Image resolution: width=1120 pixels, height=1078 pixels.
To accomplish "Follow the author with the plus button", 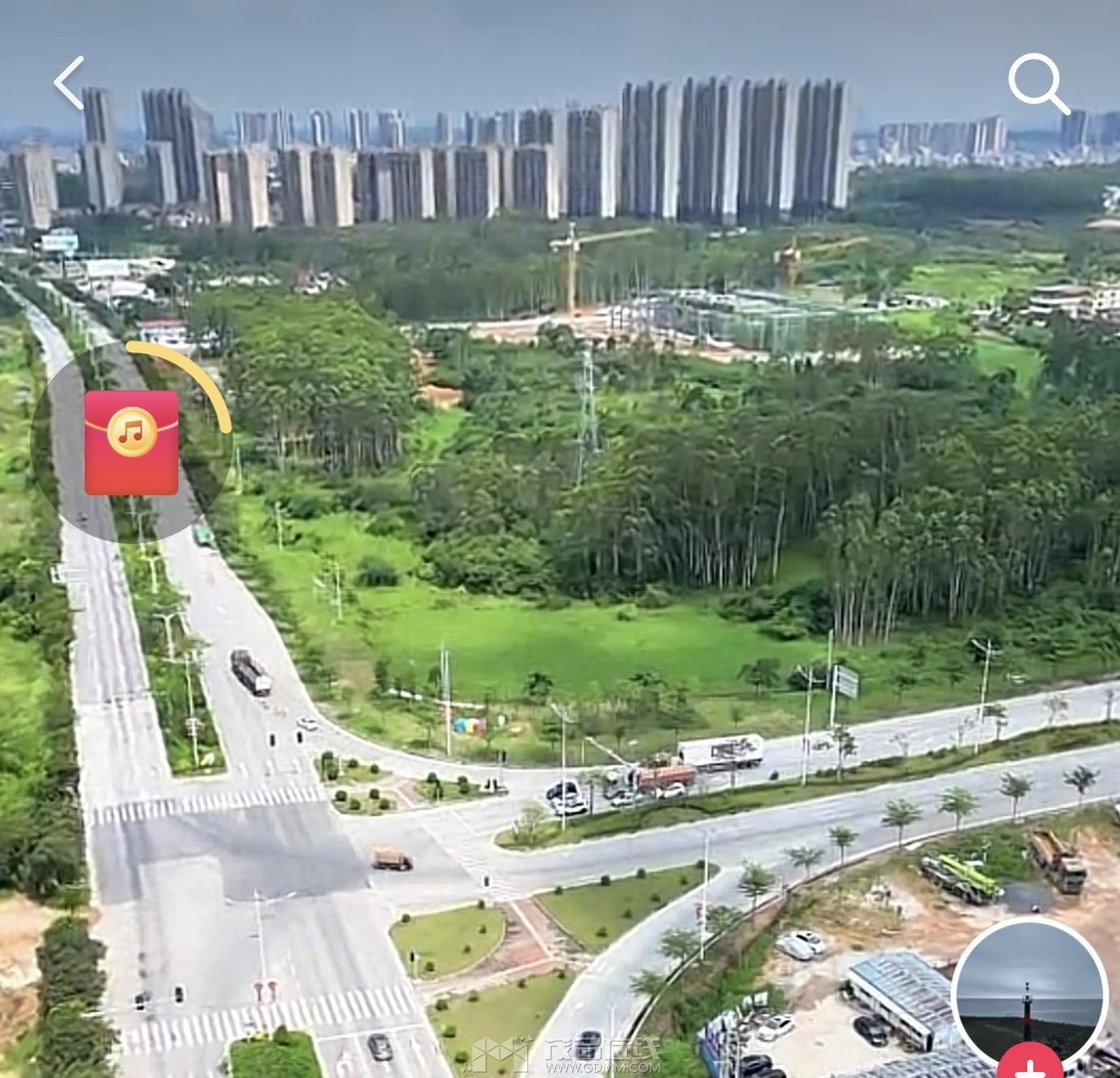I will (1029, 1064).
